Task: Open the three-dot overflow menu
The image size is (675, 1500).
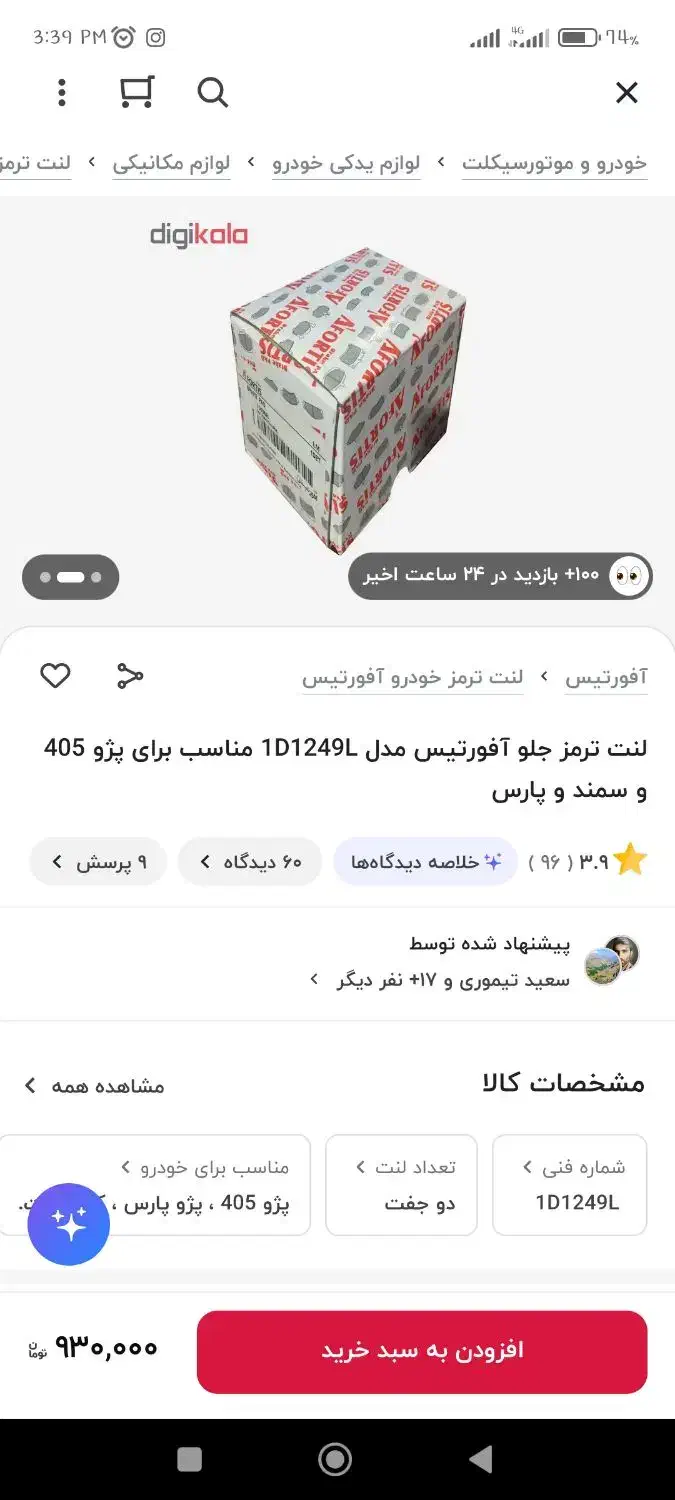Action: point(62,93)
